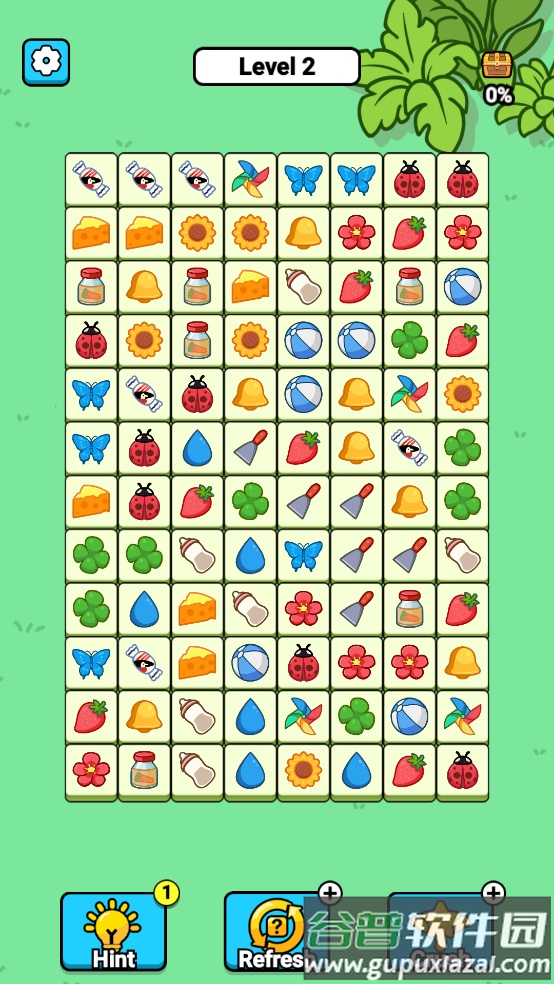This screenshot has height=984, width=554.
Task: Choose the baby bottle tile between cheese and strawberry
Action: pos(304,287)
